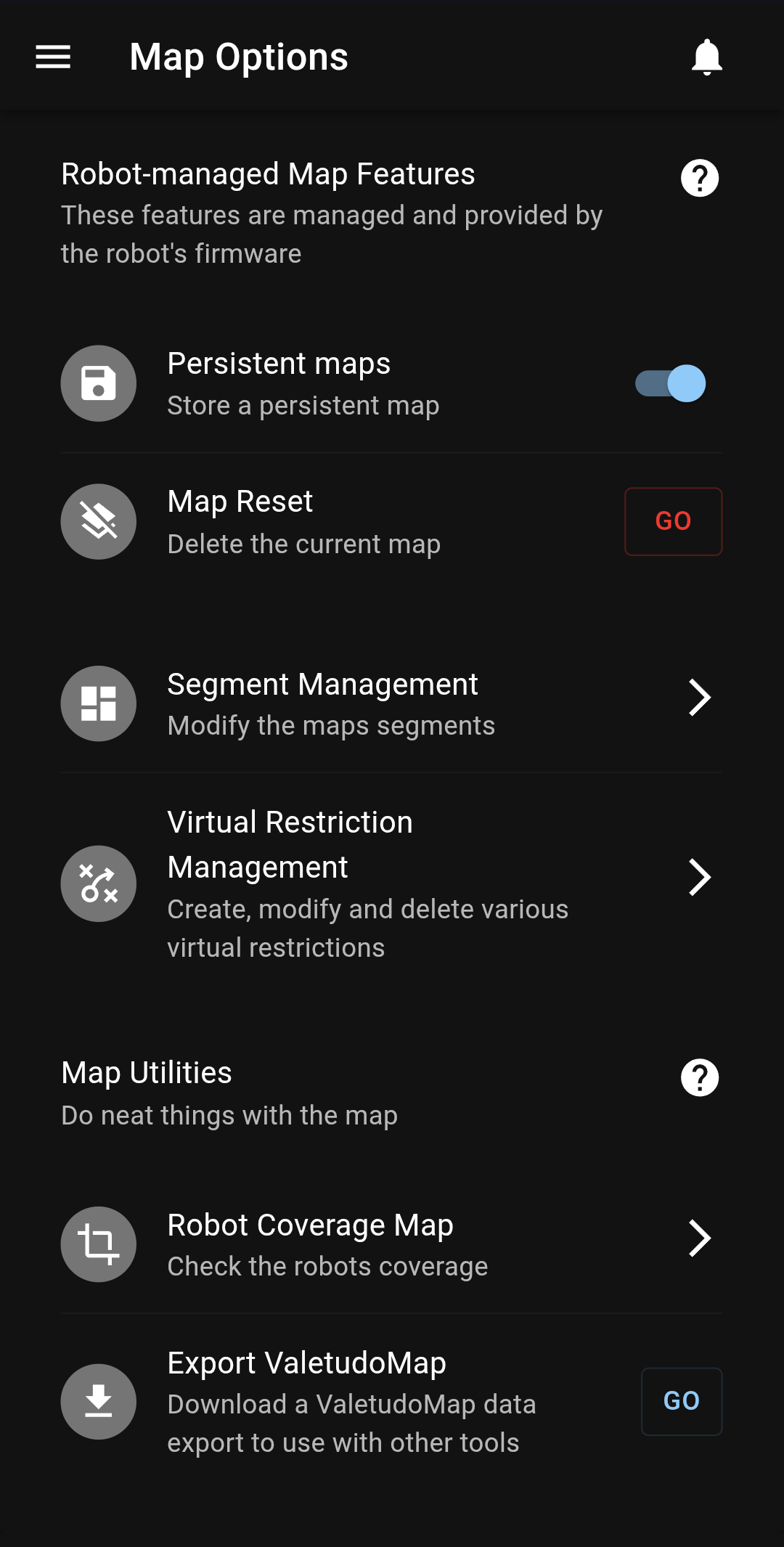The width and height of the screenshot is (784, 1547).
Task: Tap GO to reset the map
Action: tap(673, 521)
